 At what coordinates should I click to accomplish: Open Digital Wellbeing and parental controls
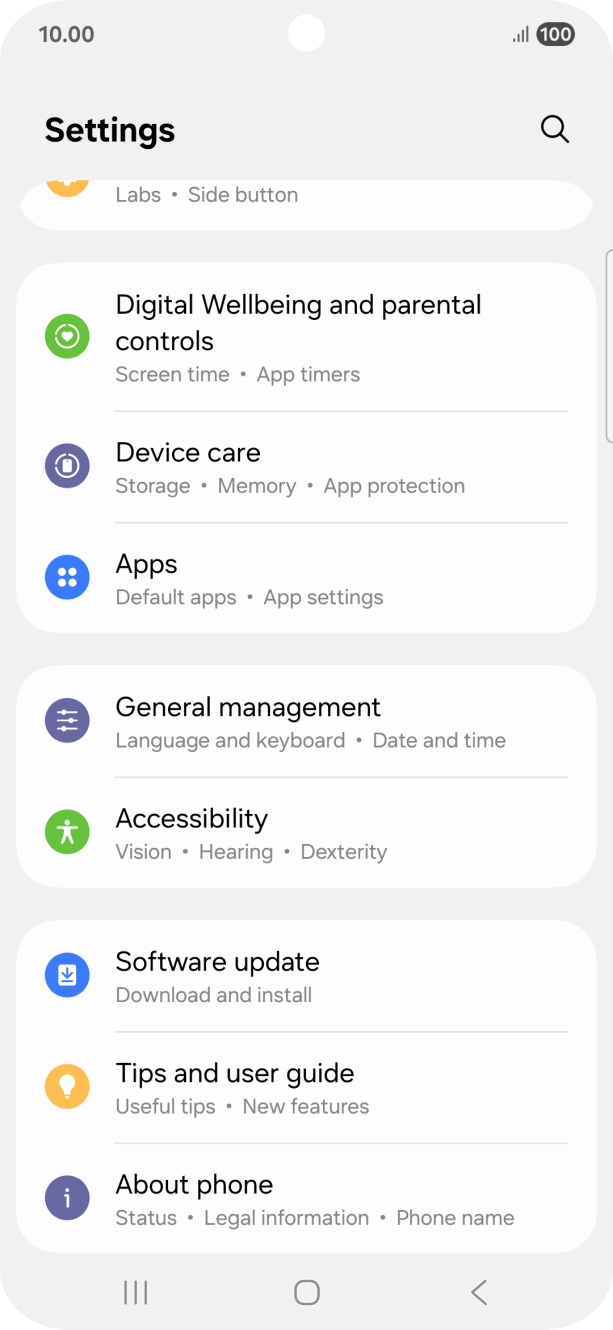coord(306,338)
